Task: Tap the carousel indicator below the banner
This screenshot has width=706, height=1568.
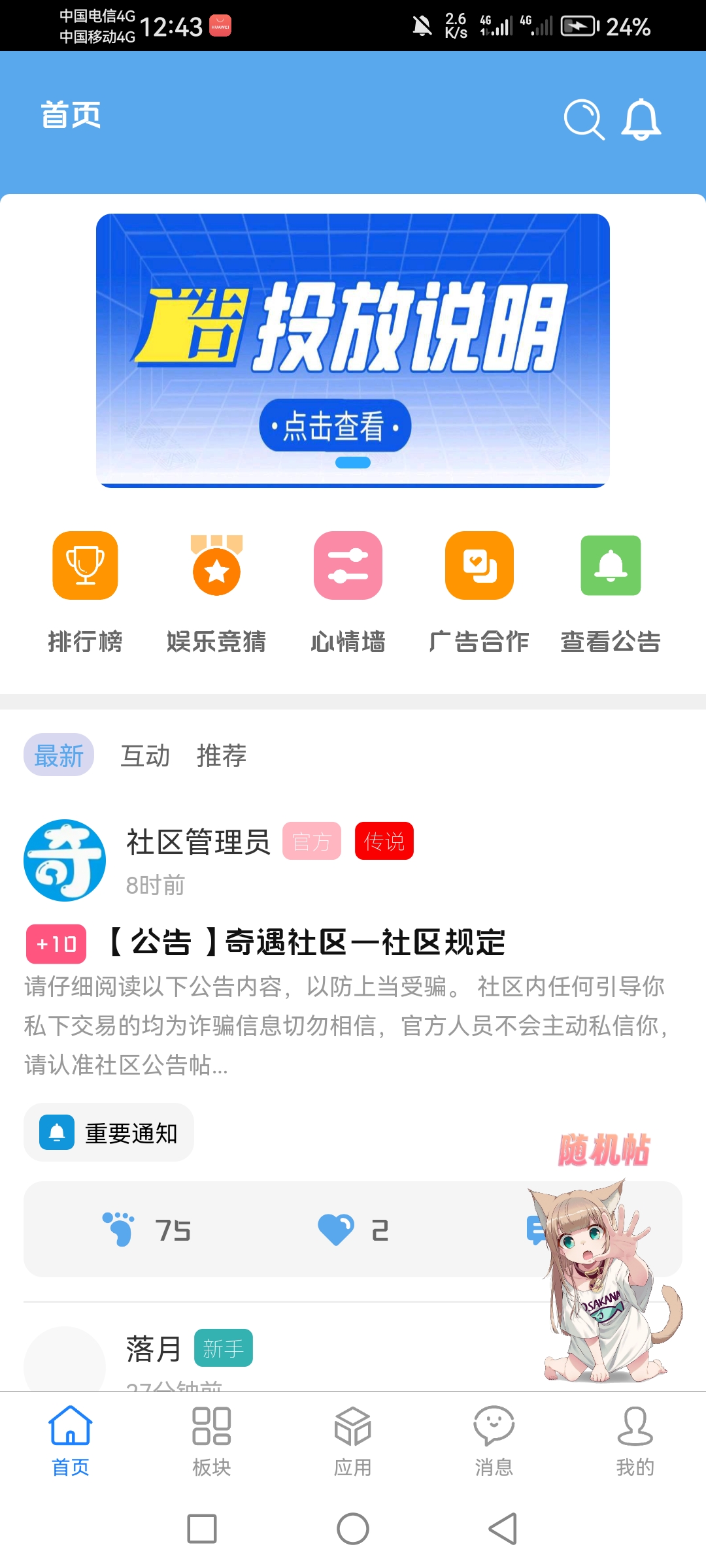Action: point(352,462)
